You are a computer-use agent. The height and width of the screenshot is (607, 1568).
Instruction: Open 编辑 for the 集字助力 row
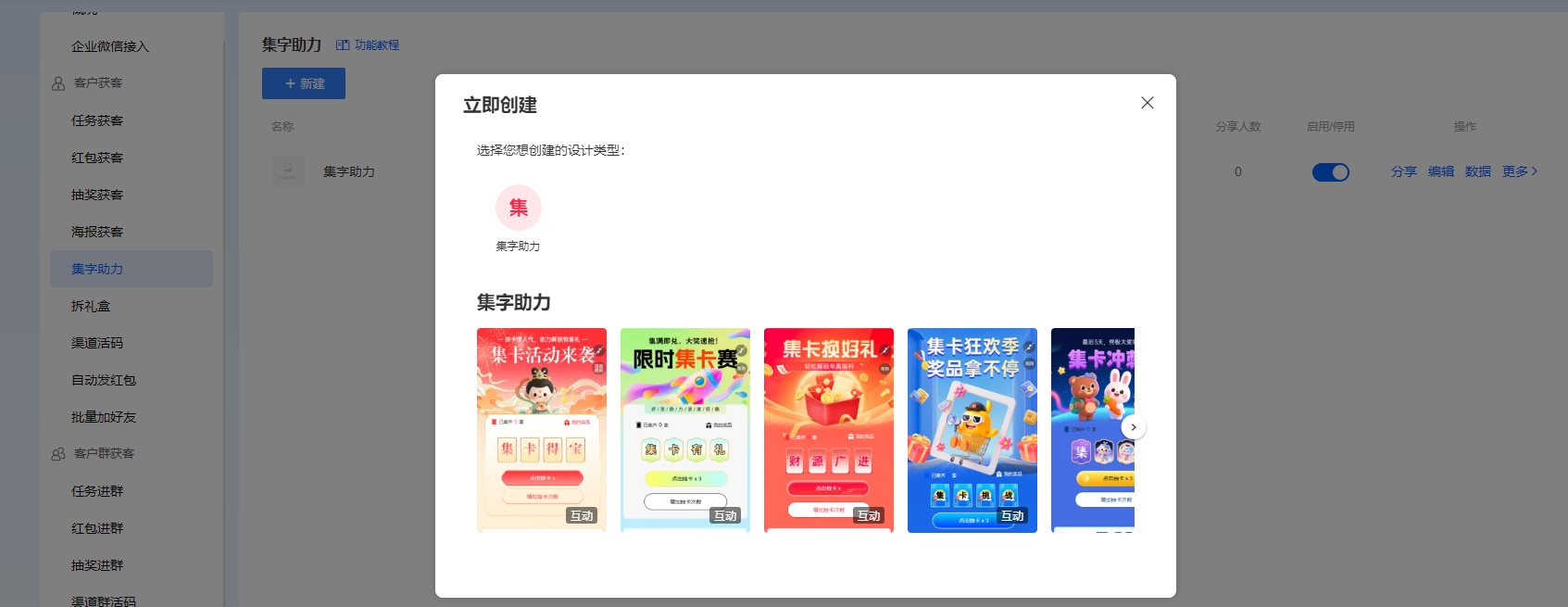point(1440,171)
